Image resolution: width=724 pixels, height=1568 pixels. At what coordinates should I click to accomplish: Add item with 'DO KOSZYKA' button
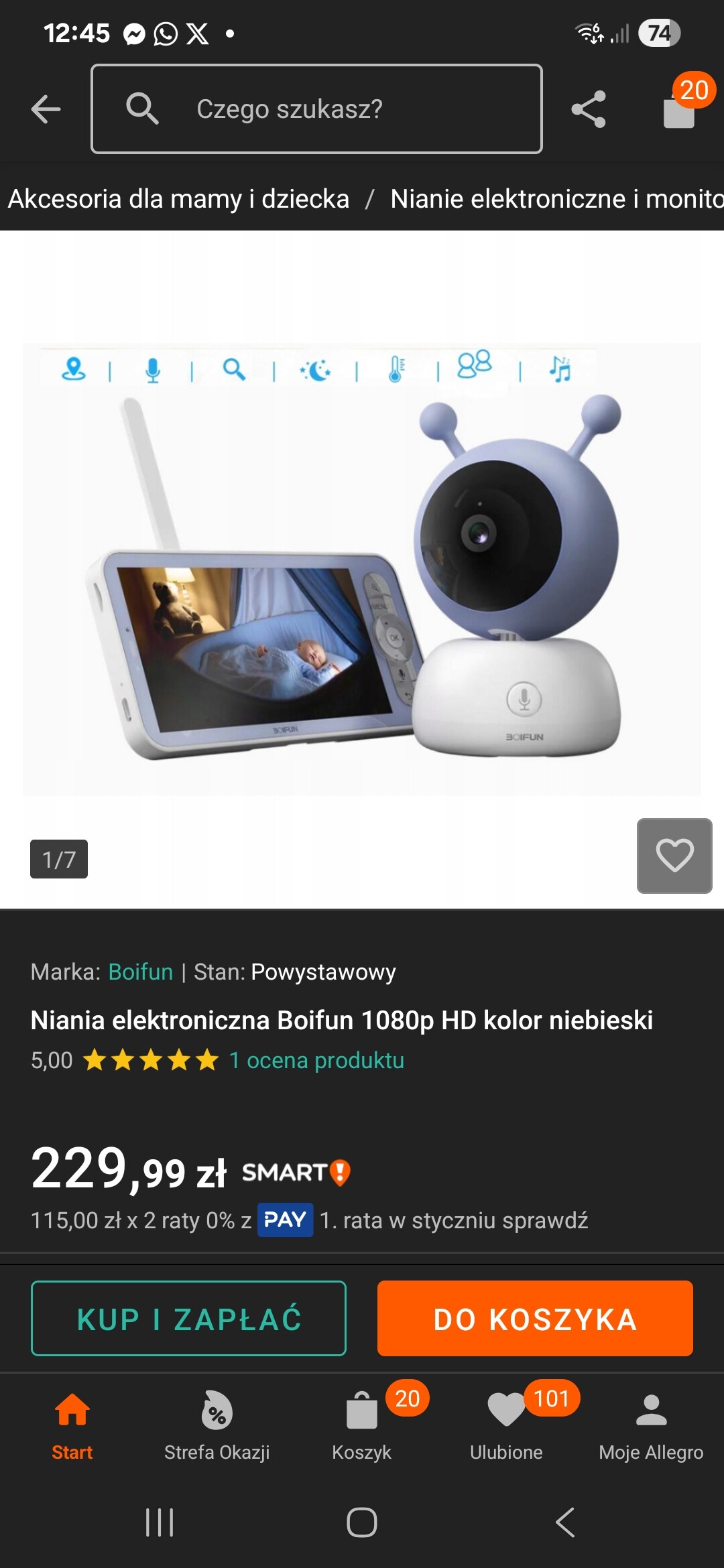(534, 1319)
